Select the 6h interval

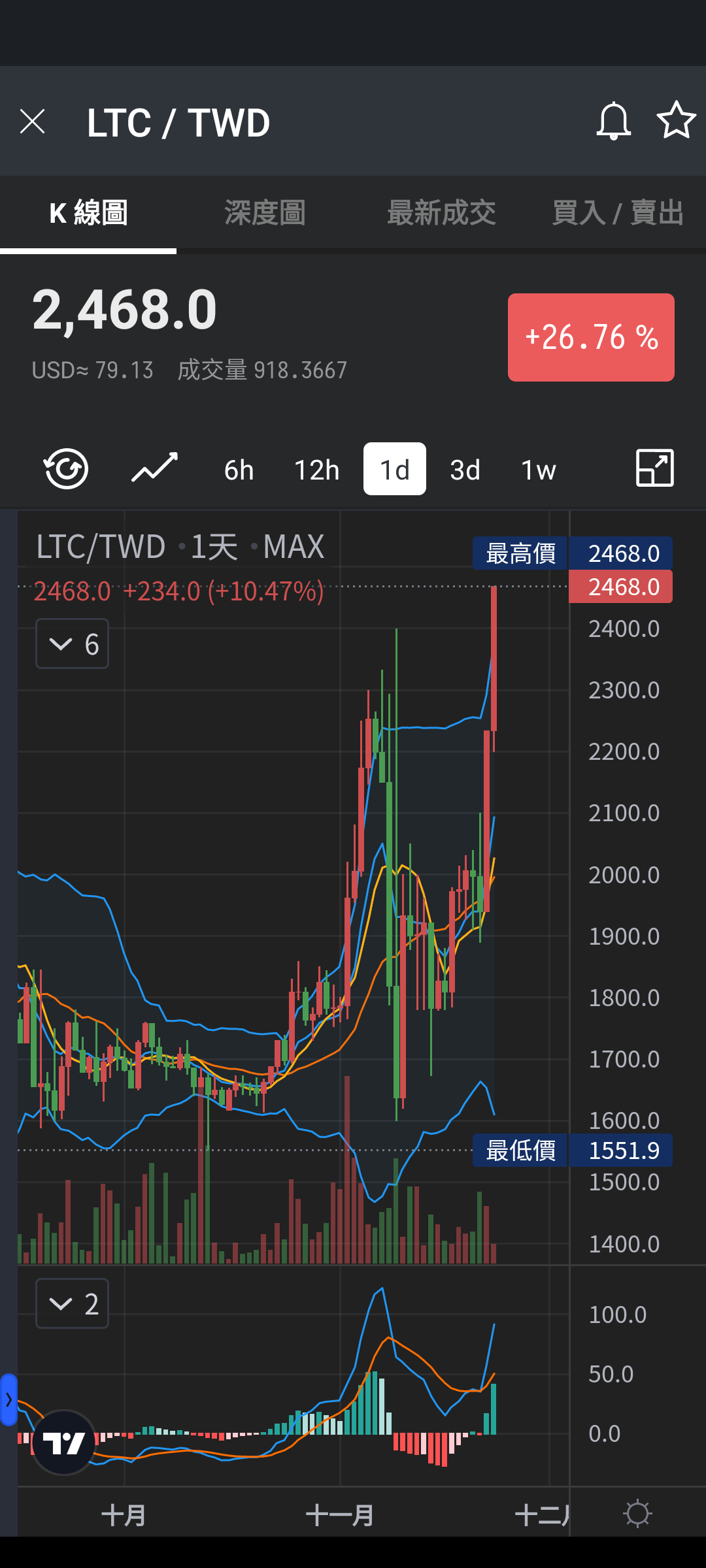click(x=239, y=470)
